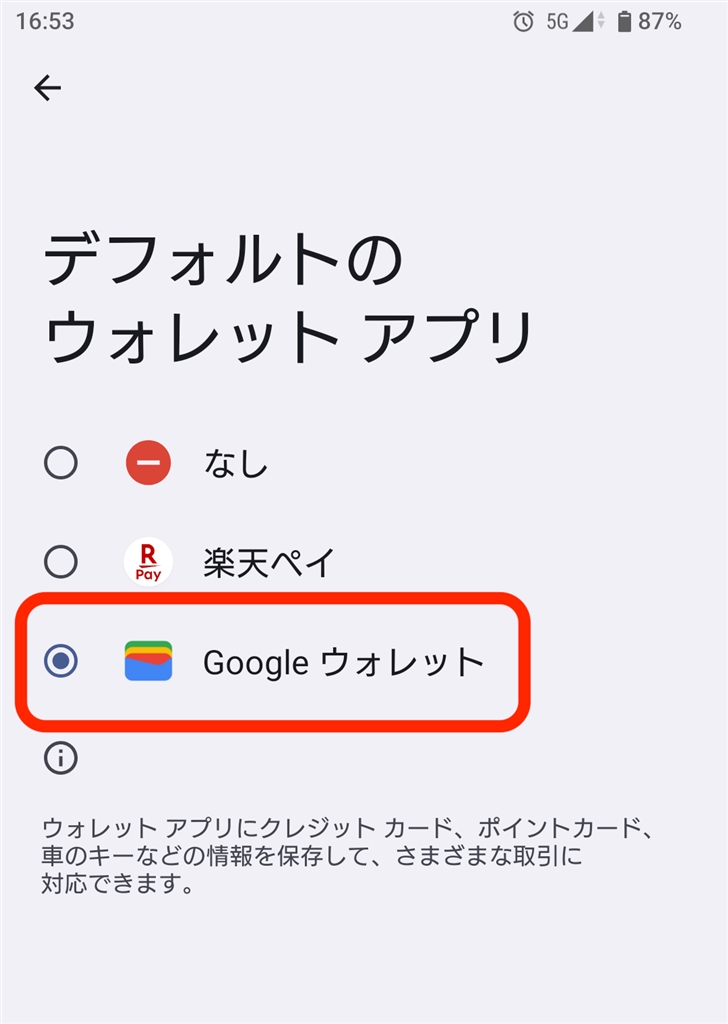Image resolution: width=728 pixels, height=1024 pixels.
Task: Choose 楽天ペイ as default wallet app
Action: (61, 562)
